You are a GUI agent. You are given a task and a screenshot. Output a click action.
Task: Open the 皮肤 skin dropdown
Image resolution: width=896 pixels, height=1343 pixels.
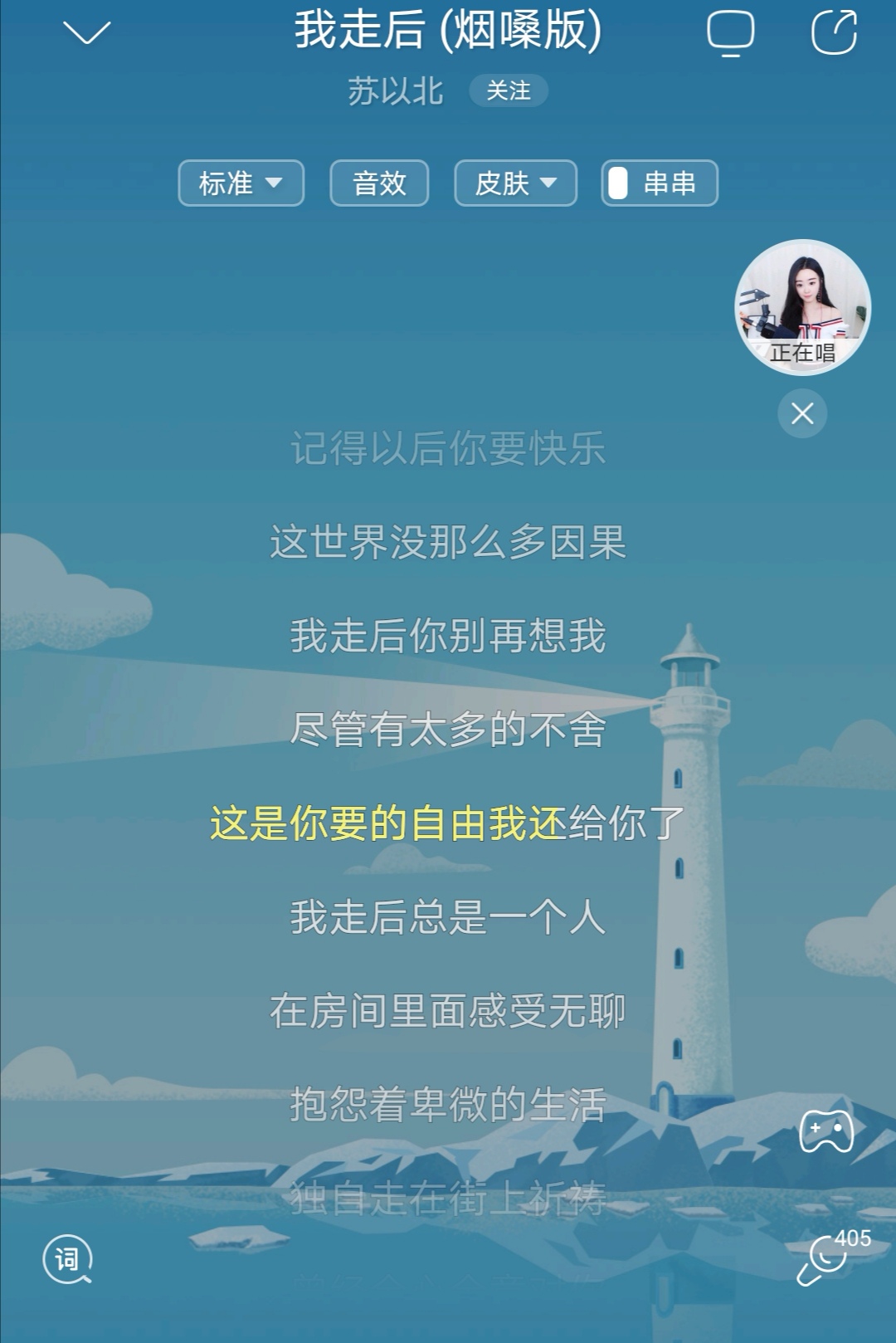click(514, 183)
